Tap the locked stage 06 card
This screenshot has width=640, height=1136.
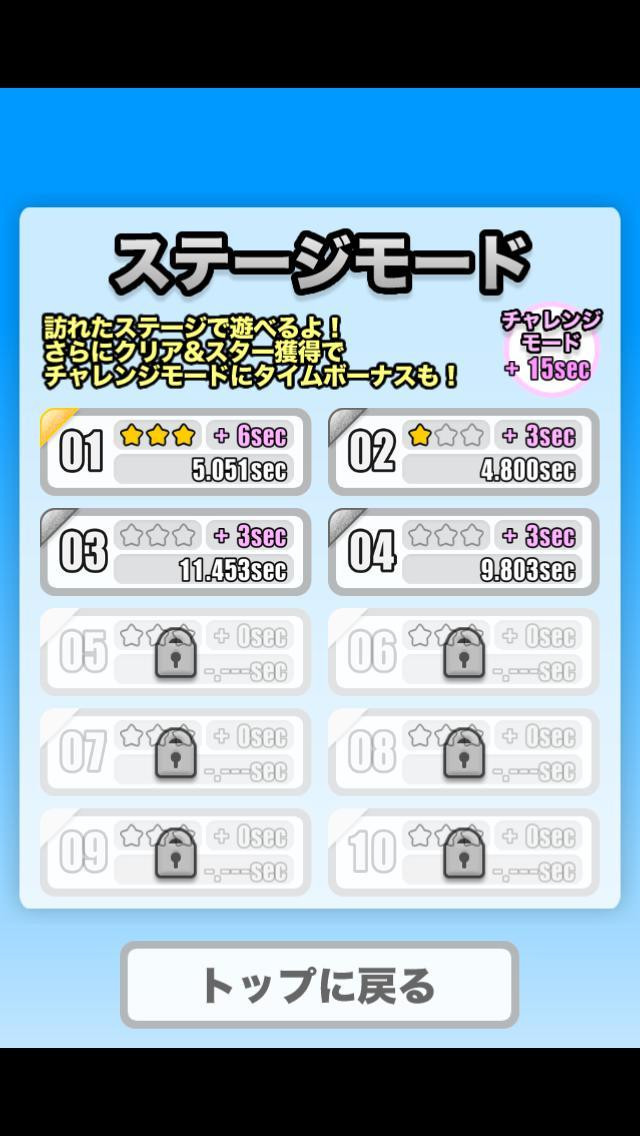click(464, 652)
